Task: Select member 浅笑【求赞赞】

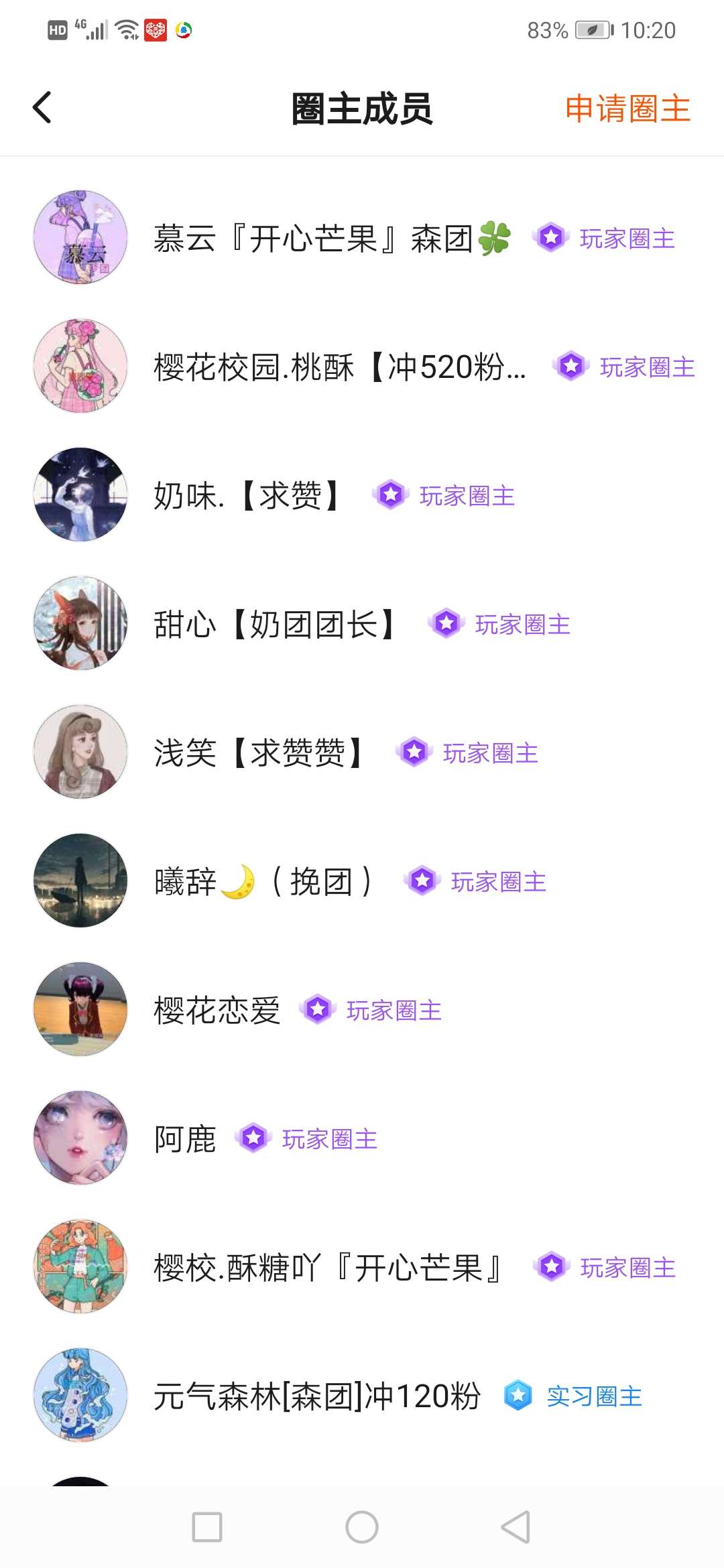Action: 259,753
